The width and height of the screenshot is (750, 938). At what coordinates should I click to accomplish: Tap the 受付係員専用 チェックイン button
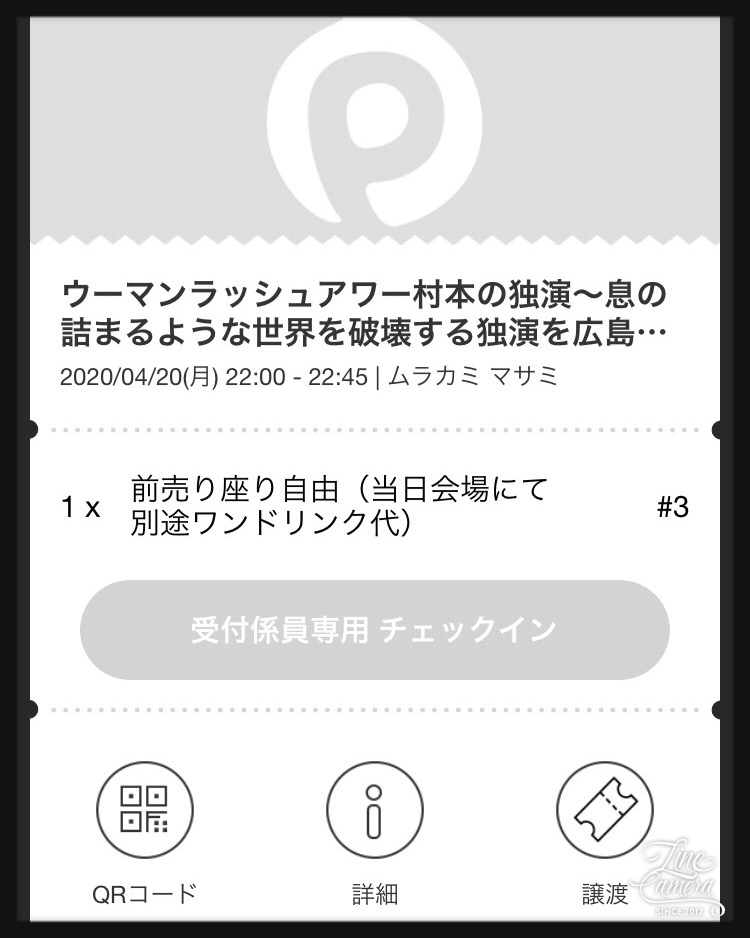coord(374,630)
